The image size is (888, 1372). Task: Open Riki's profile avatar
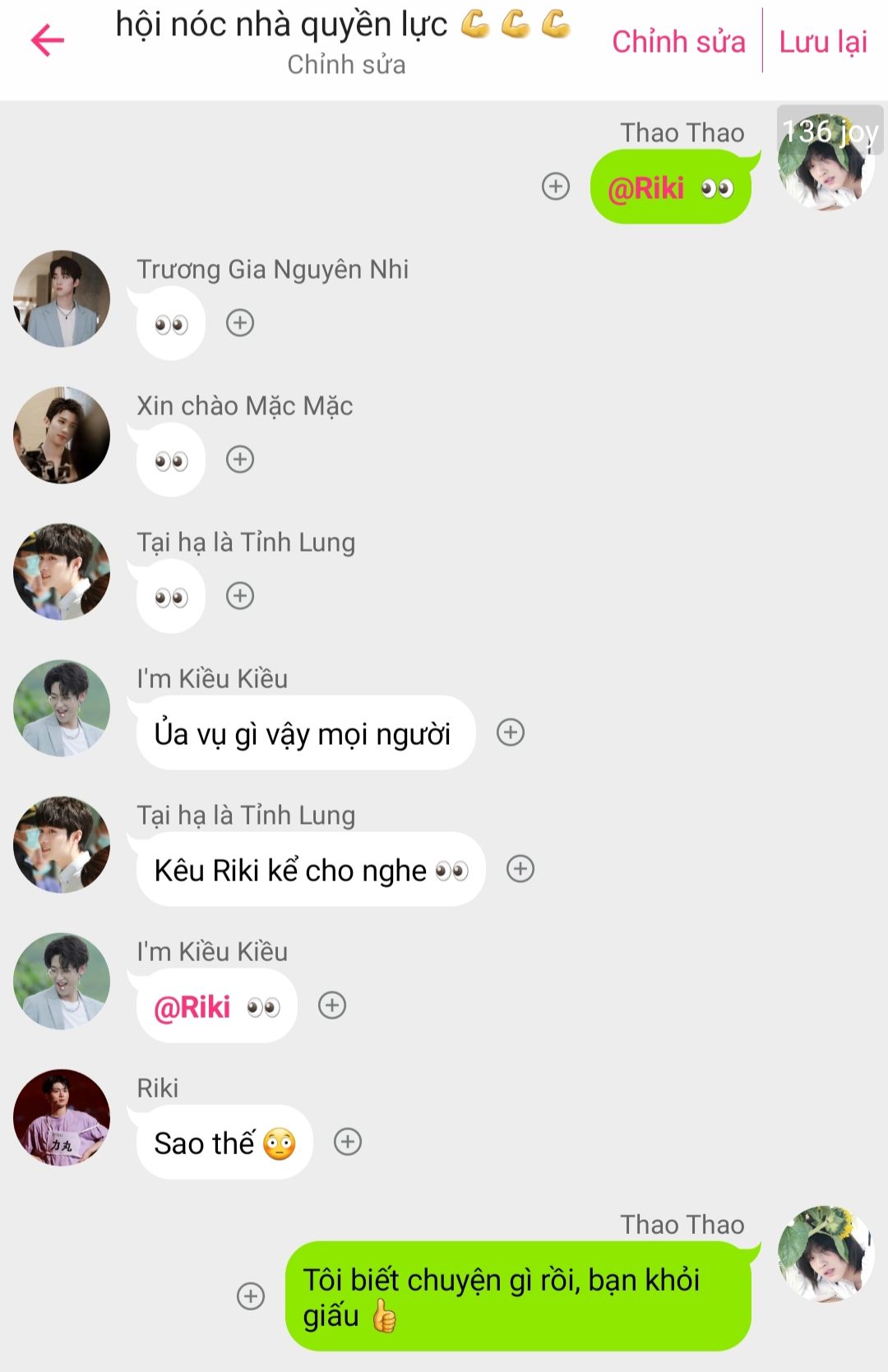(x=62, y=1117)
